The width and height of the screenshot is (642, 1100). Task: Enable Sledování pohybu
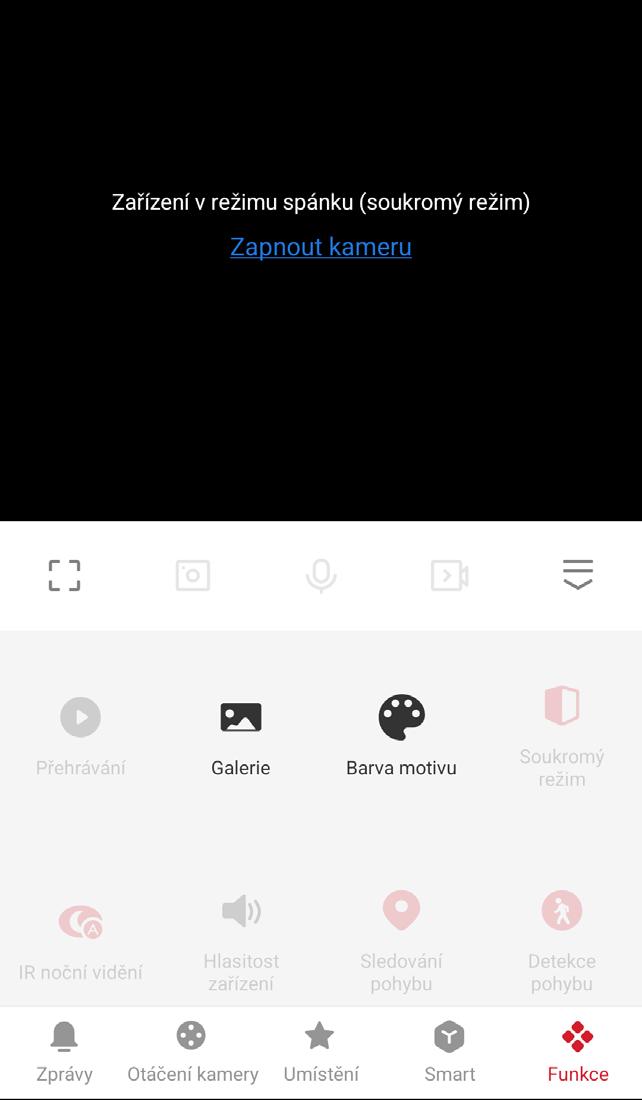401,938
